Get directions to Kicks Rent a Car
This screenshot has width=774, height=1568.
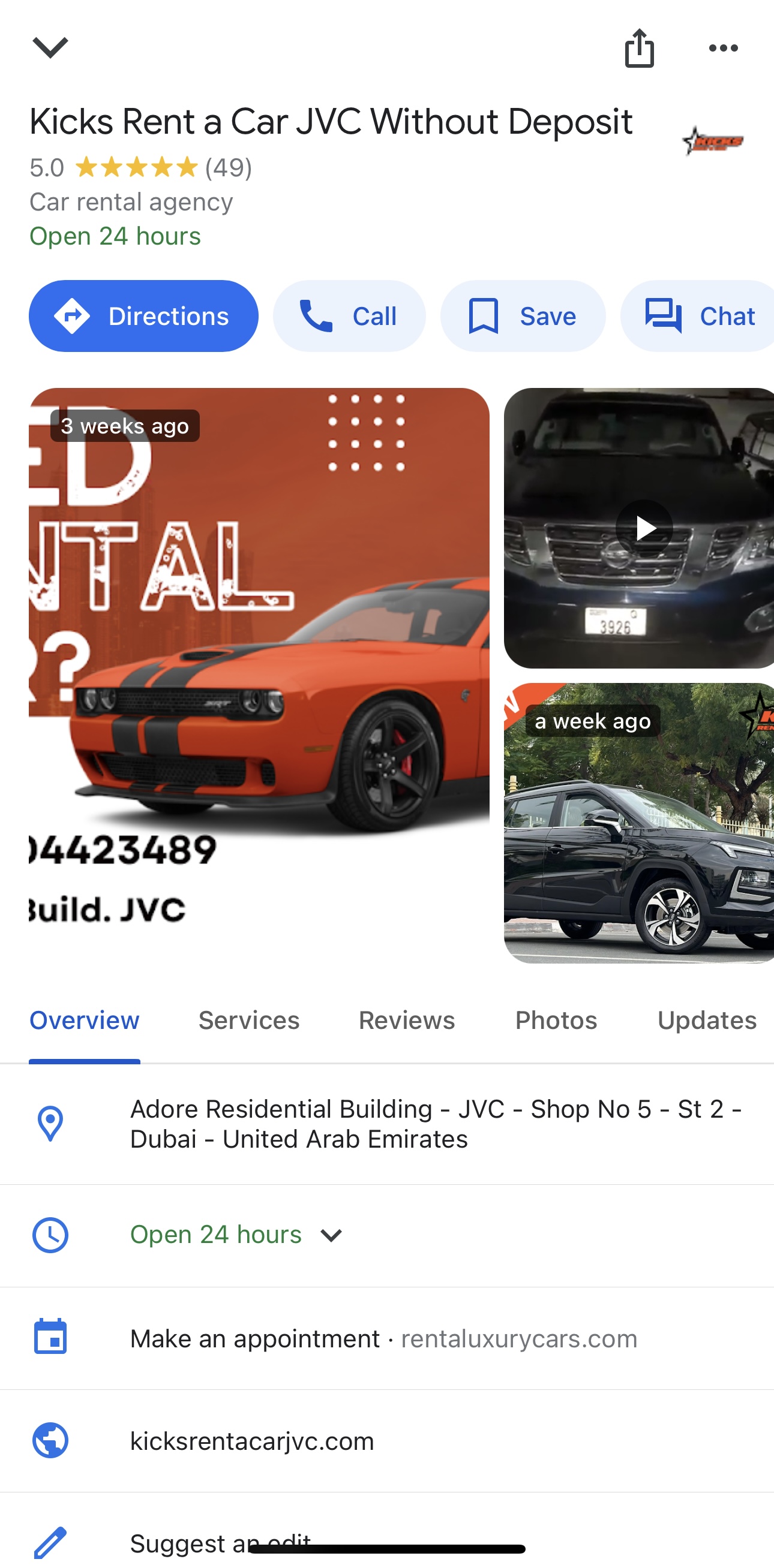[x=144, y=316]
